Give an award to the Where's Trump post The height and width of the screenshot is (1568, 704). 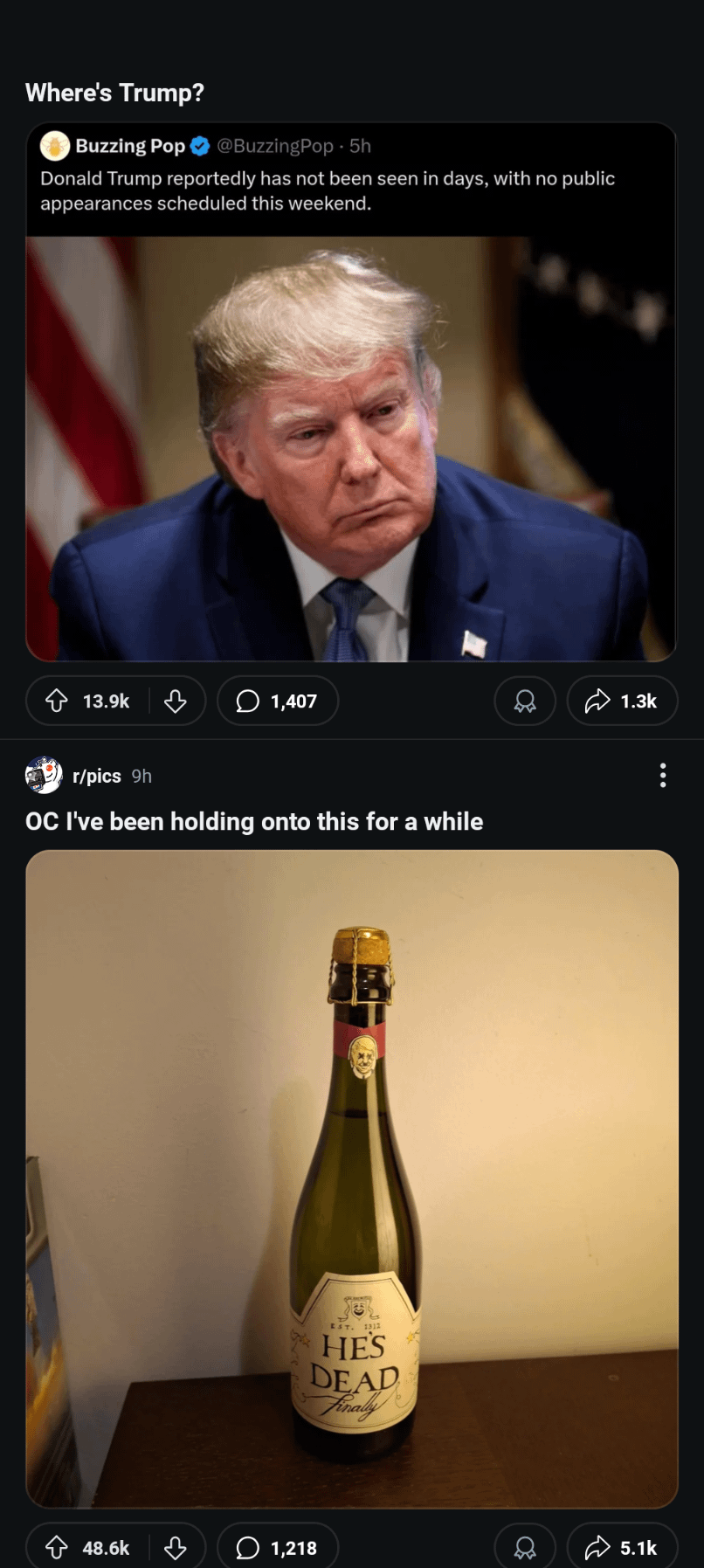coord(525,701)
